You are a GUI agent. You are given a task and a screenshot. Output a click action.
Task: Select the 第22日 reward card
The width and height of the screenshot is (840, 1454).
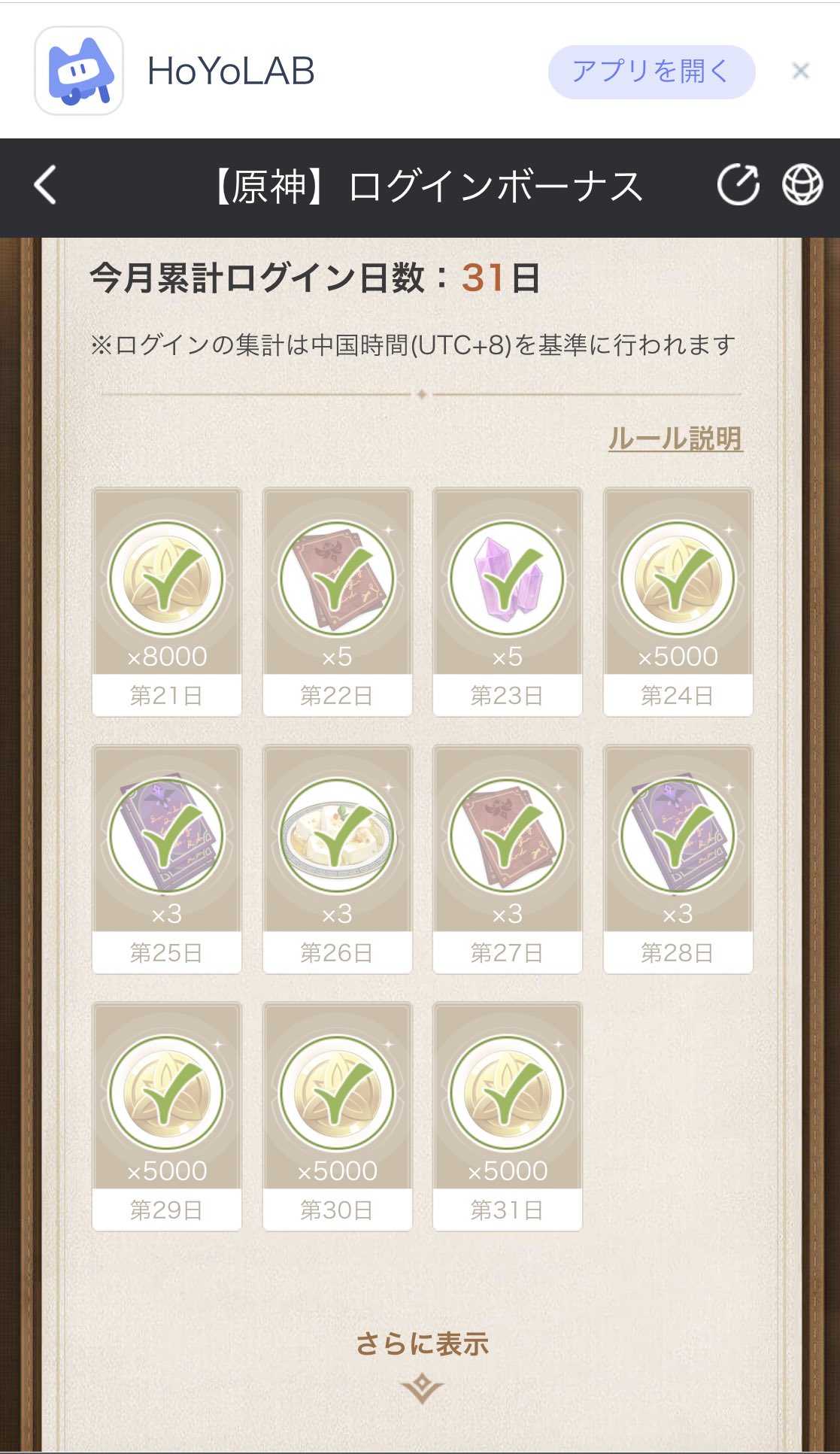tap(337, 602)
